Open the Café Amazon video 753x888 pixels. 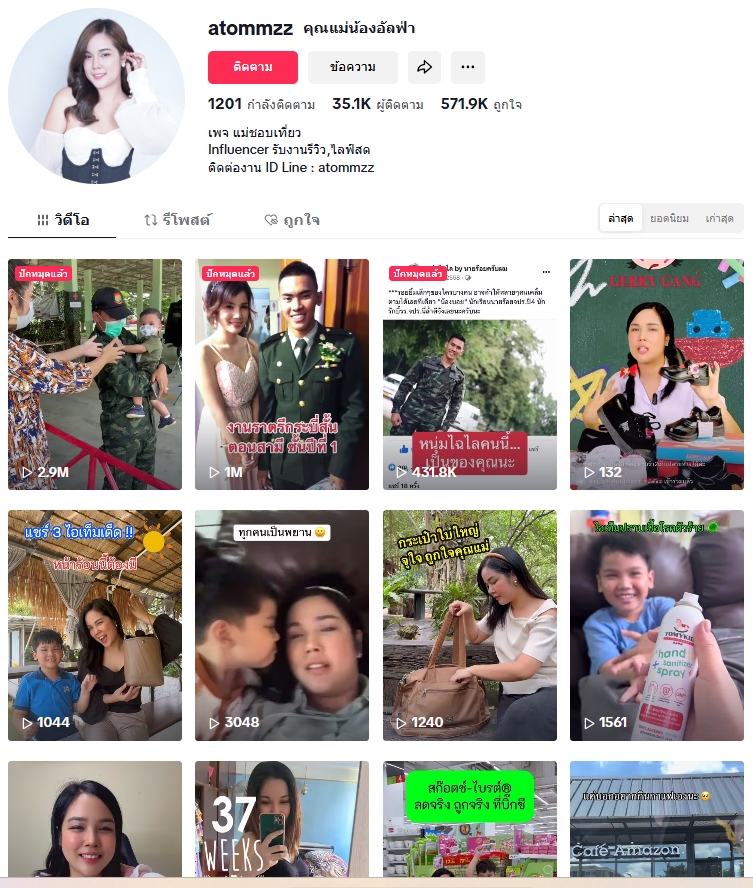point(656,820)
